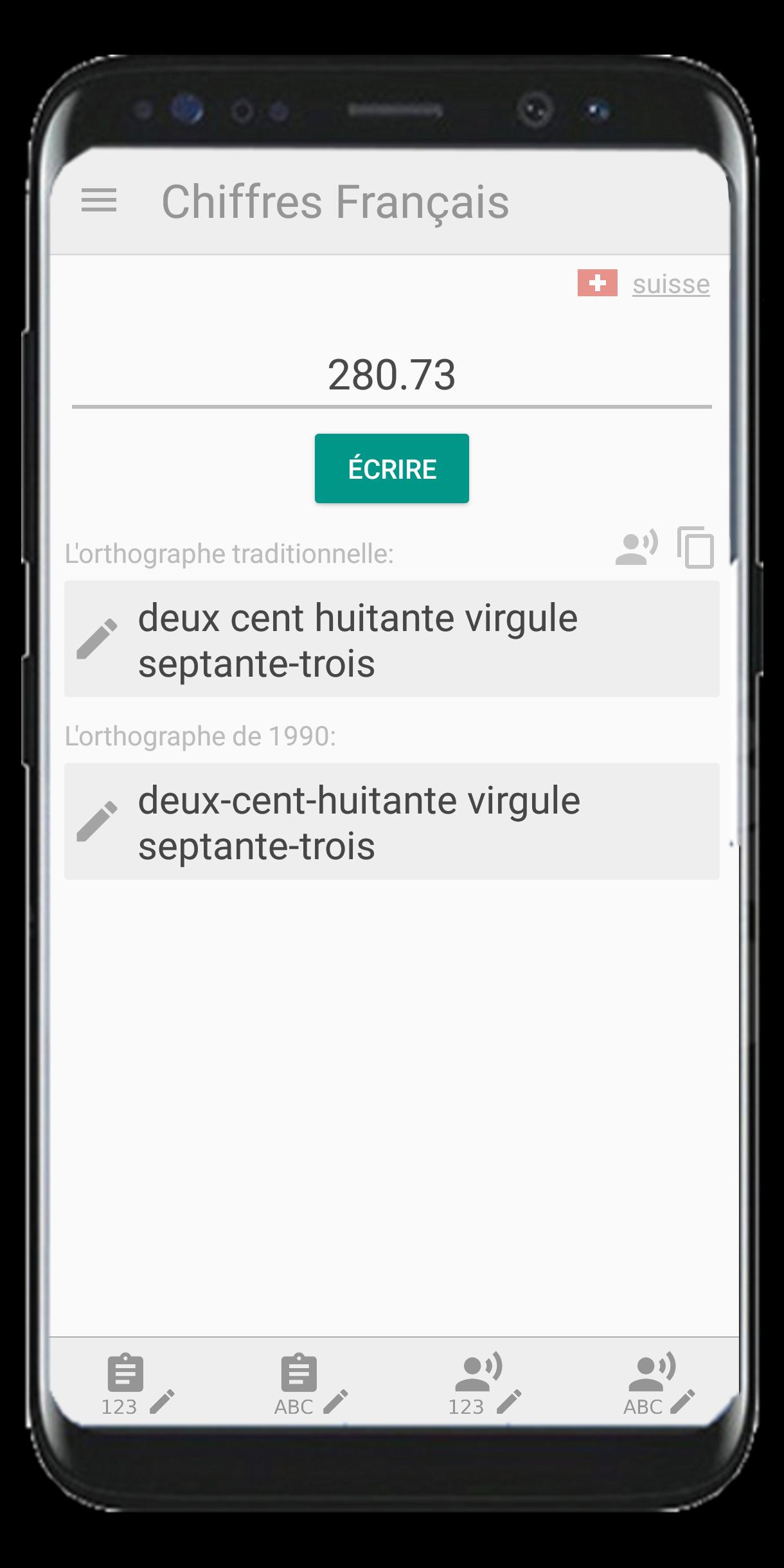
Task: Select the 1990 spelling result
Action: 391,822
